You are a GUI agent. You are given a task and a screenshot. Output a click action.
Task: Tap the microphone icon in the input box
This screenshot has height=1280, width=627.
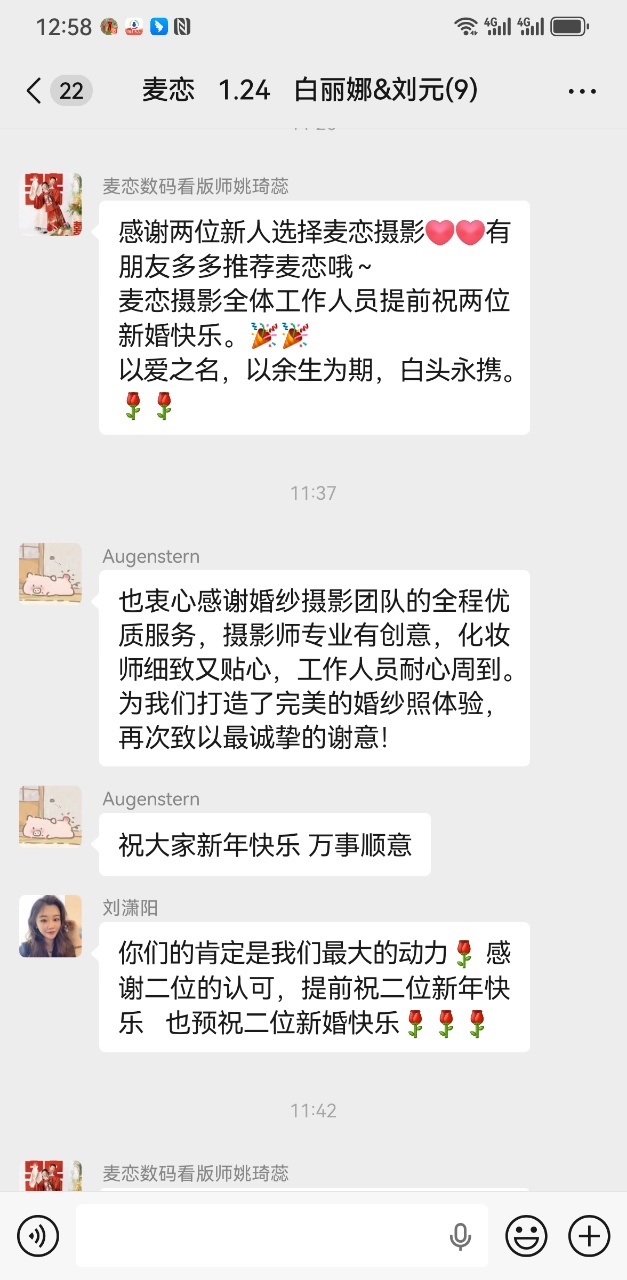460,1236
